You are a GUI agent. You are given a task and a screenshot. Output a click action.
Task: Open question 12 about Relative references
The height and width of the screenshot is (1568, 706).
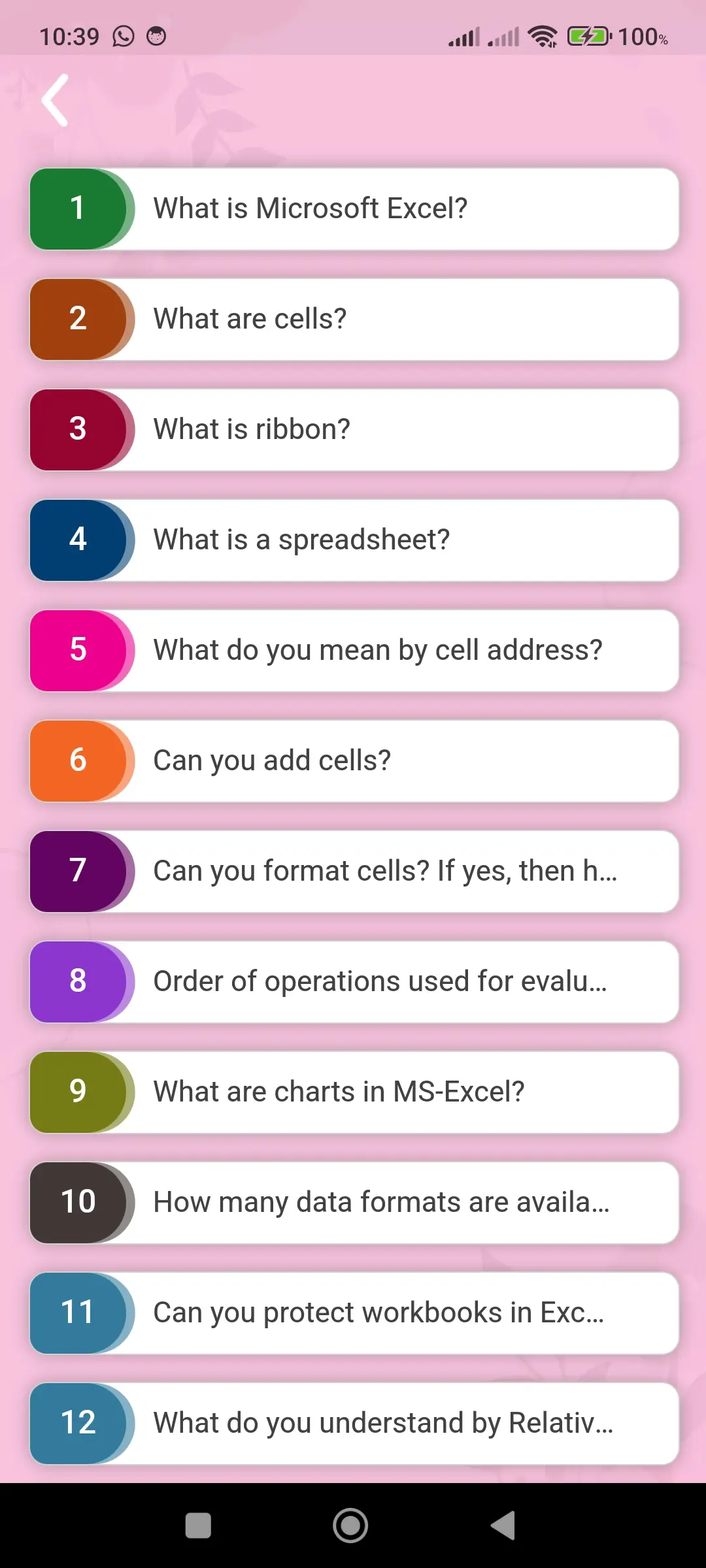(353, 1423)
